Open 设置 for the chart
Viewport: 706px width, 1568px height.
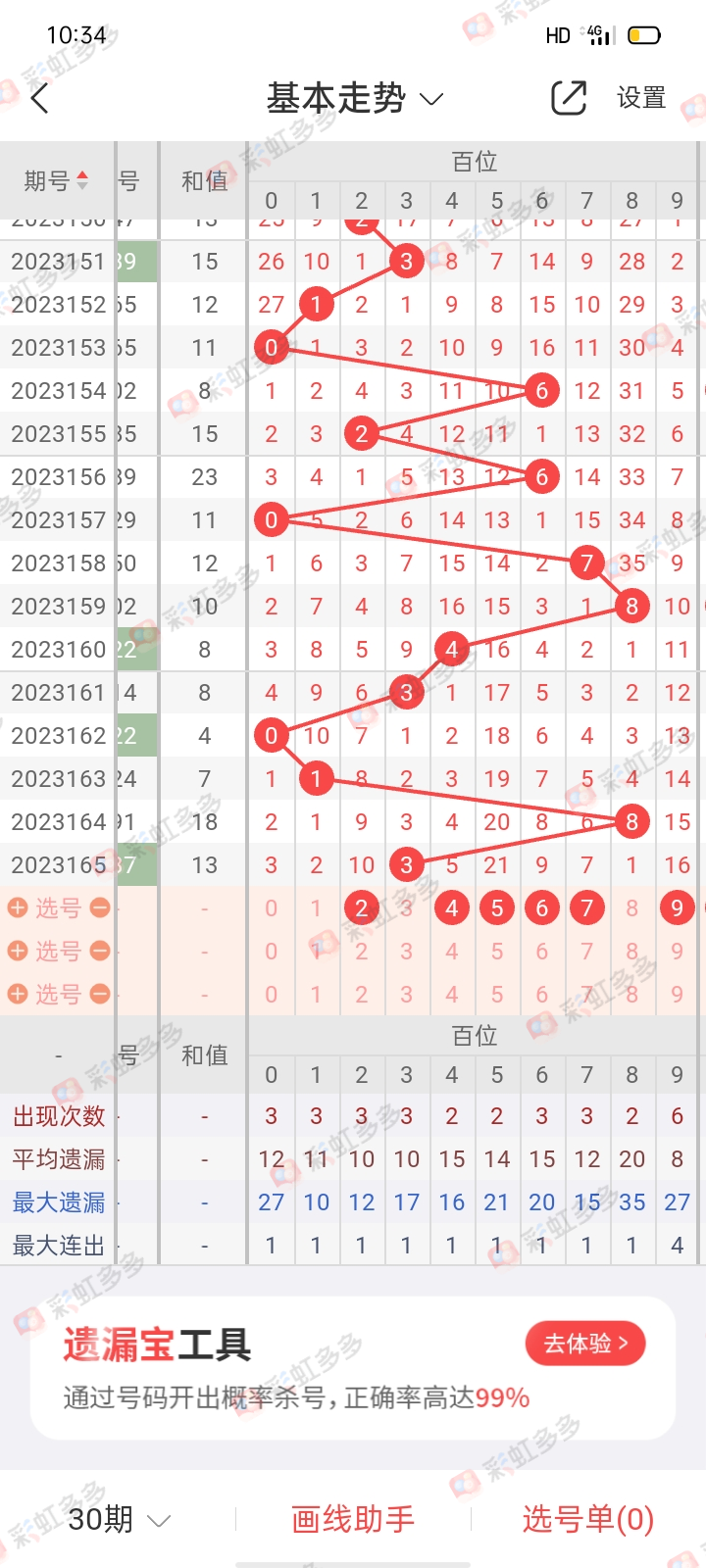pos(641,98)
